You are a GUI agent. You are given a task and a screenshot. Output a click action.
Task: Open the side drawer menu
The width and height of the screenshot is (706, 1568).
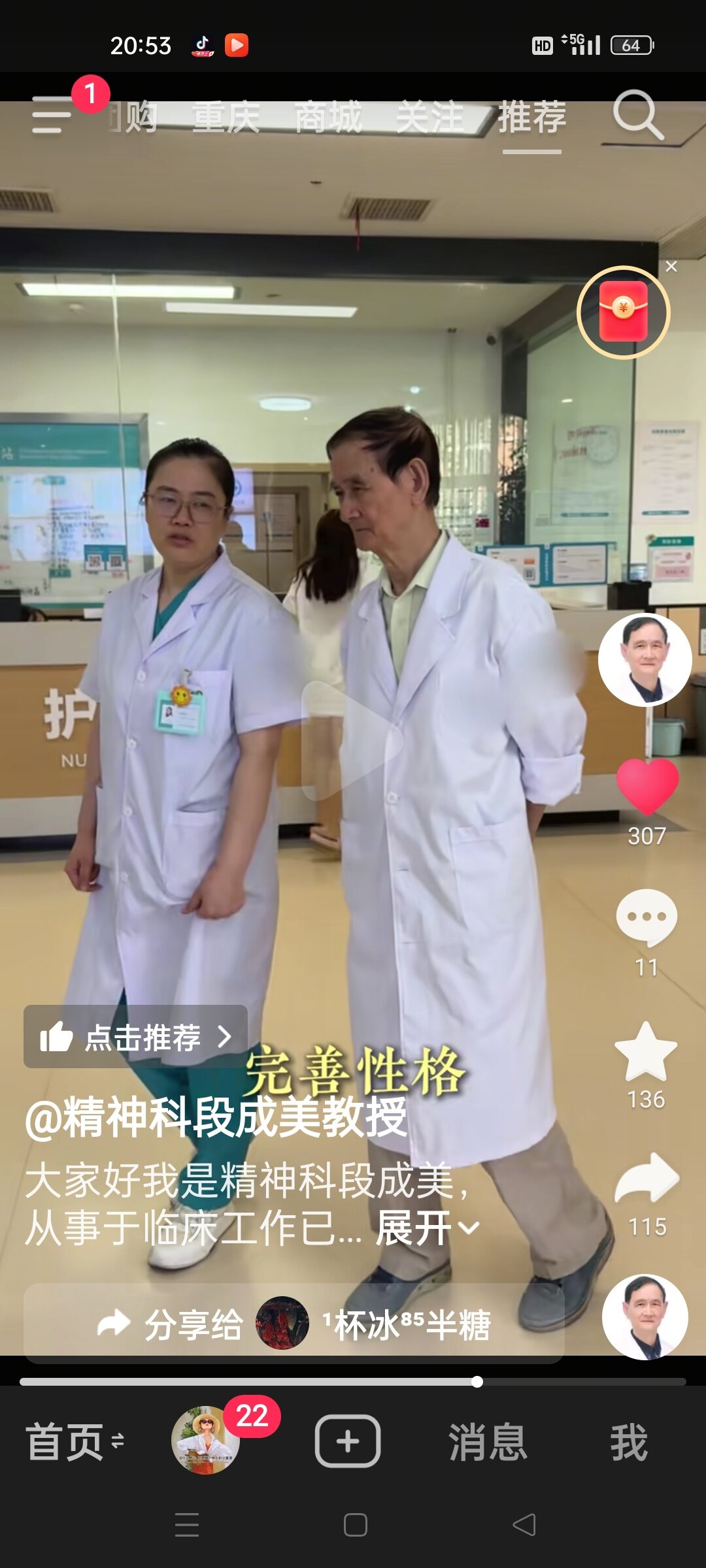tap(52, 115)
